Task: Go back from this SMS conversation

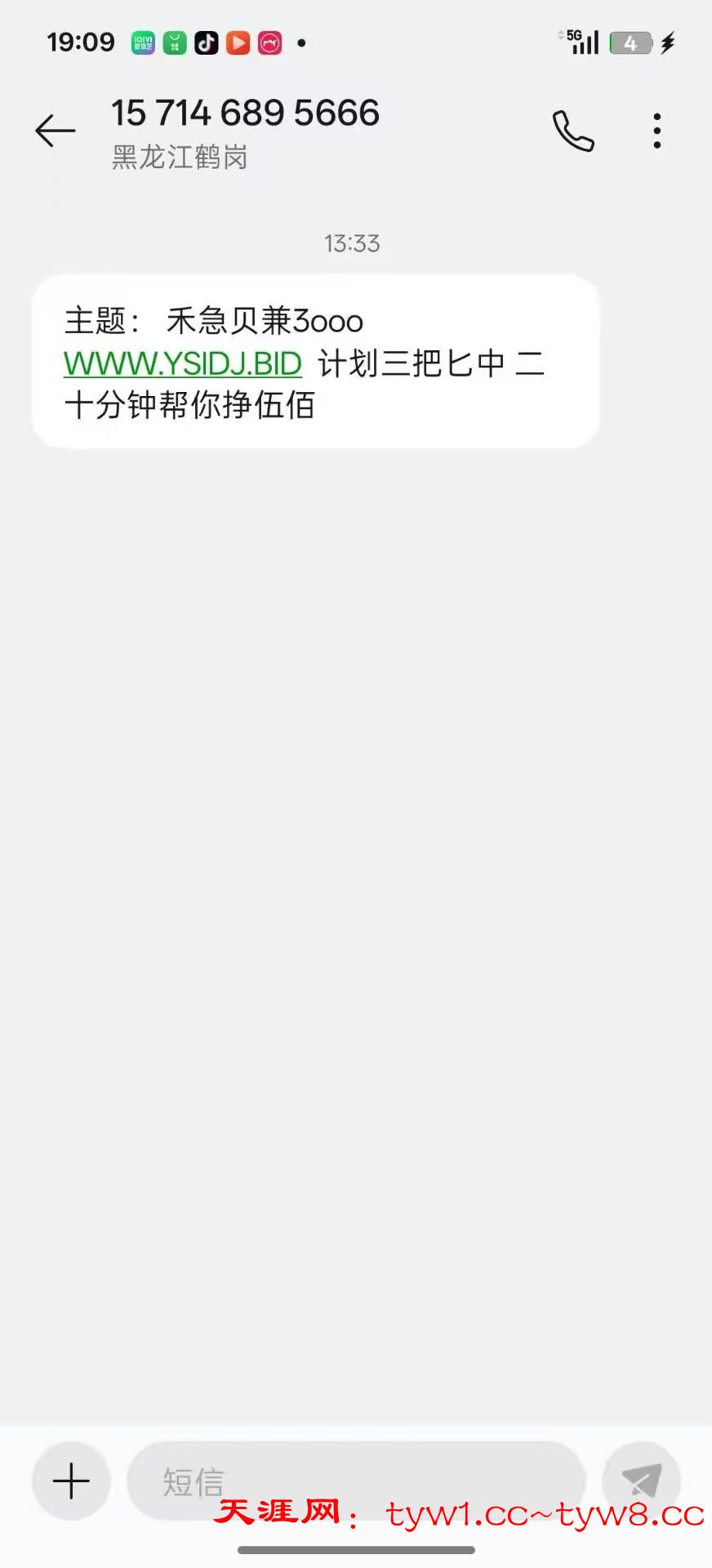Action: [x=56, y=131]
